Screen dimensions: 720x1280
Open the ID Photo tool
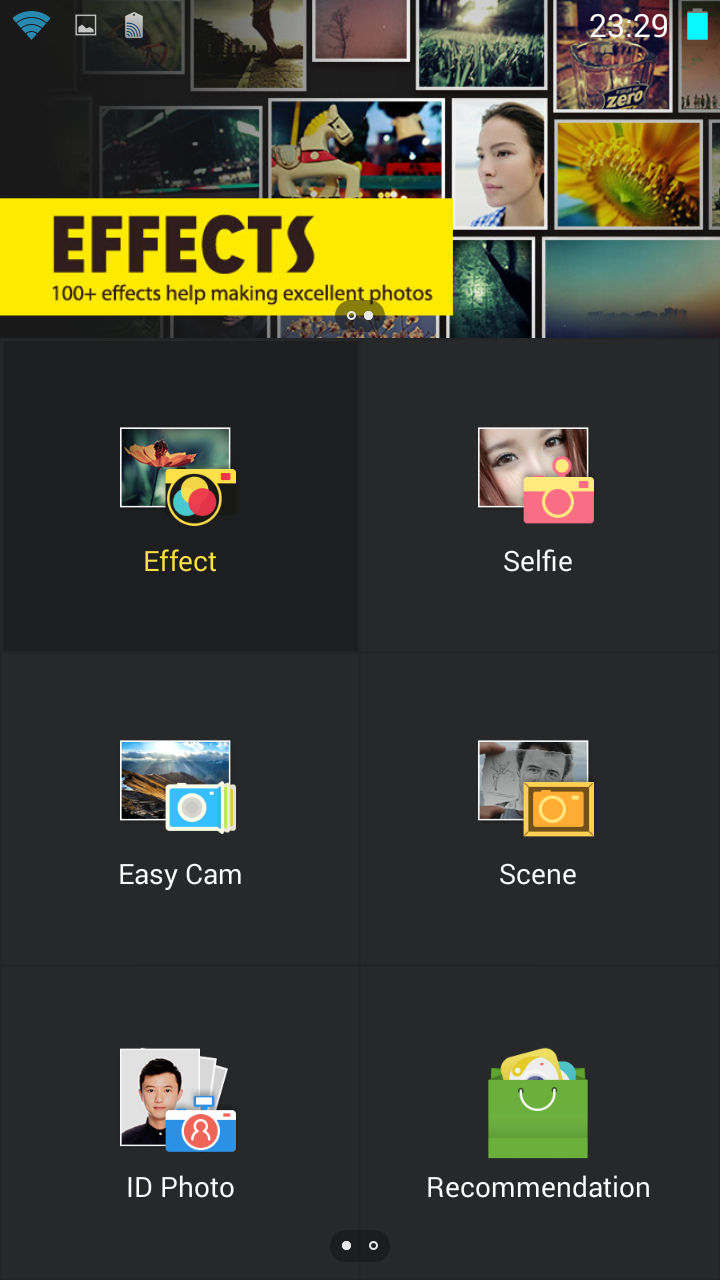(x=180, y=1122)
